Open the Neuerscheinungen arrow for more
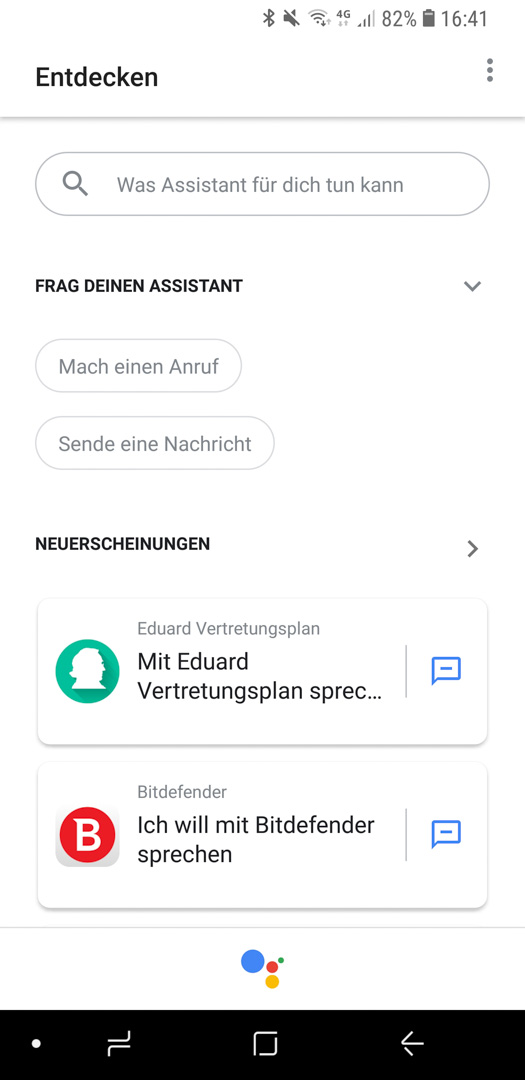 click(x=472, y=548)
